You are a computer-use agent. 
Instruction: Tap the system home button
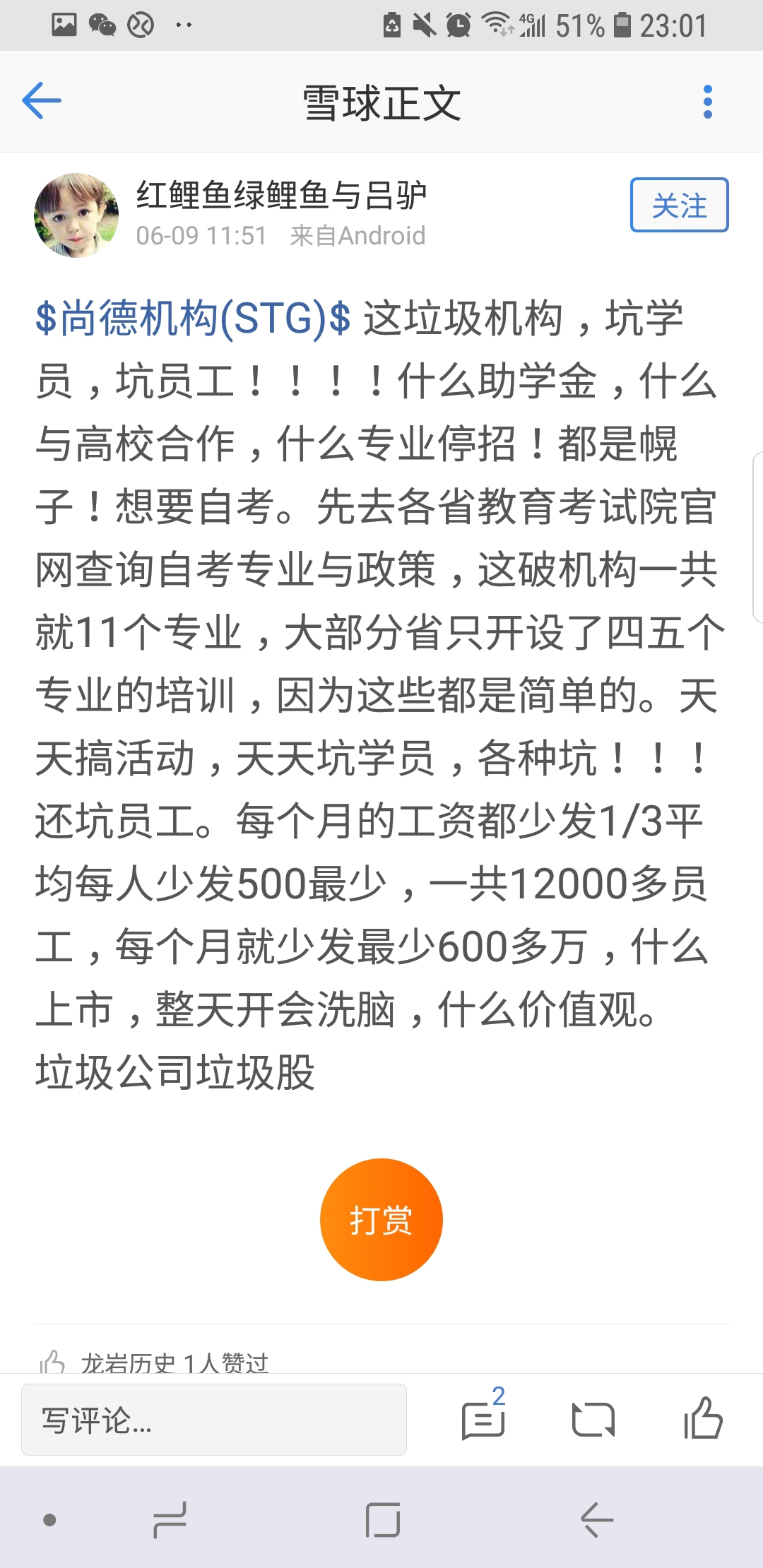[x=383, y=1520]
